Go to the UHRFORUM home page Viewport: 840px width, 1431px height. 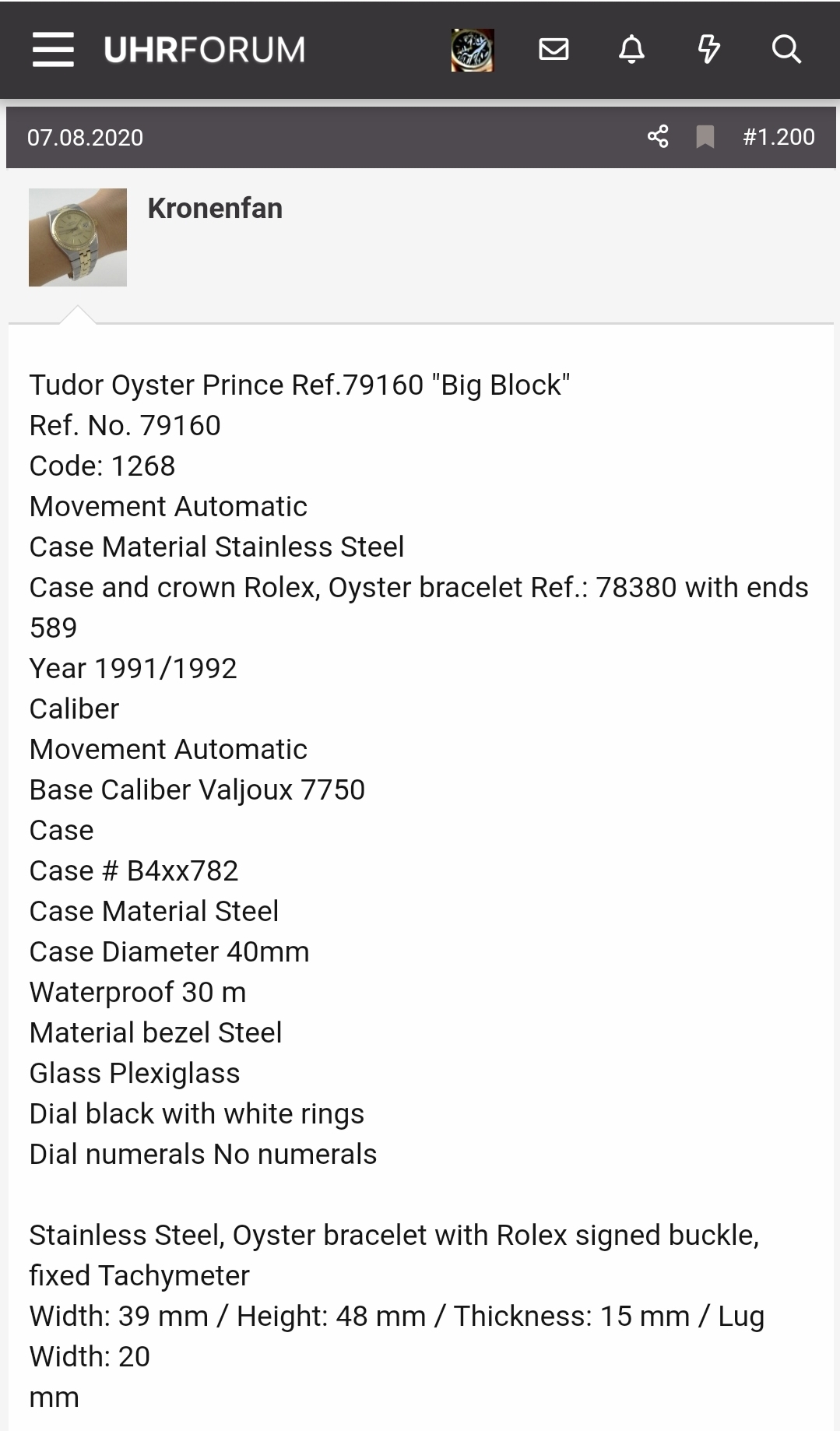(x=205, y=50)
